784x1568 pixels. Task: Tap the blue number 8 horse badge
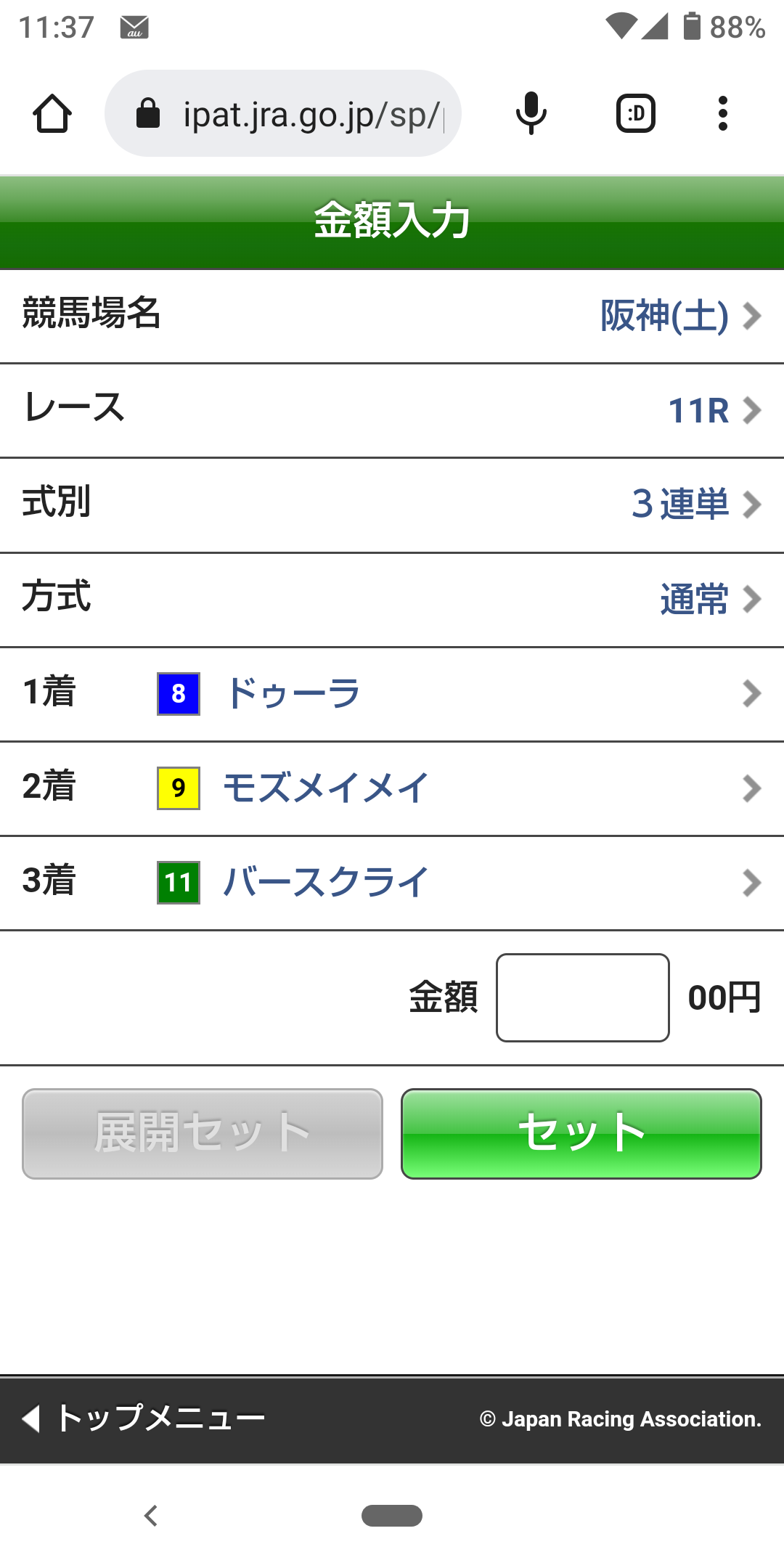pos(178,693)
